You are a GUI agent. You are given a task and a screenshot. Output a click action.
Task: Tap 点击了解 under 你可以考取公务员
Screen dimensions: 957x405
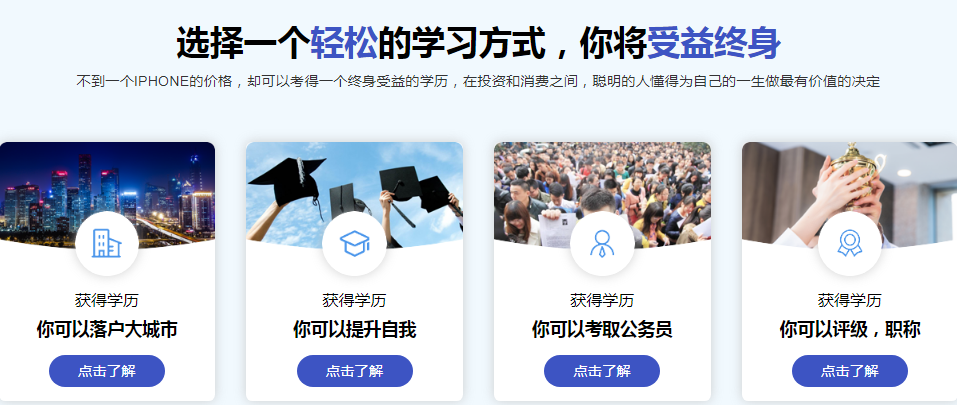coord(602,370)
